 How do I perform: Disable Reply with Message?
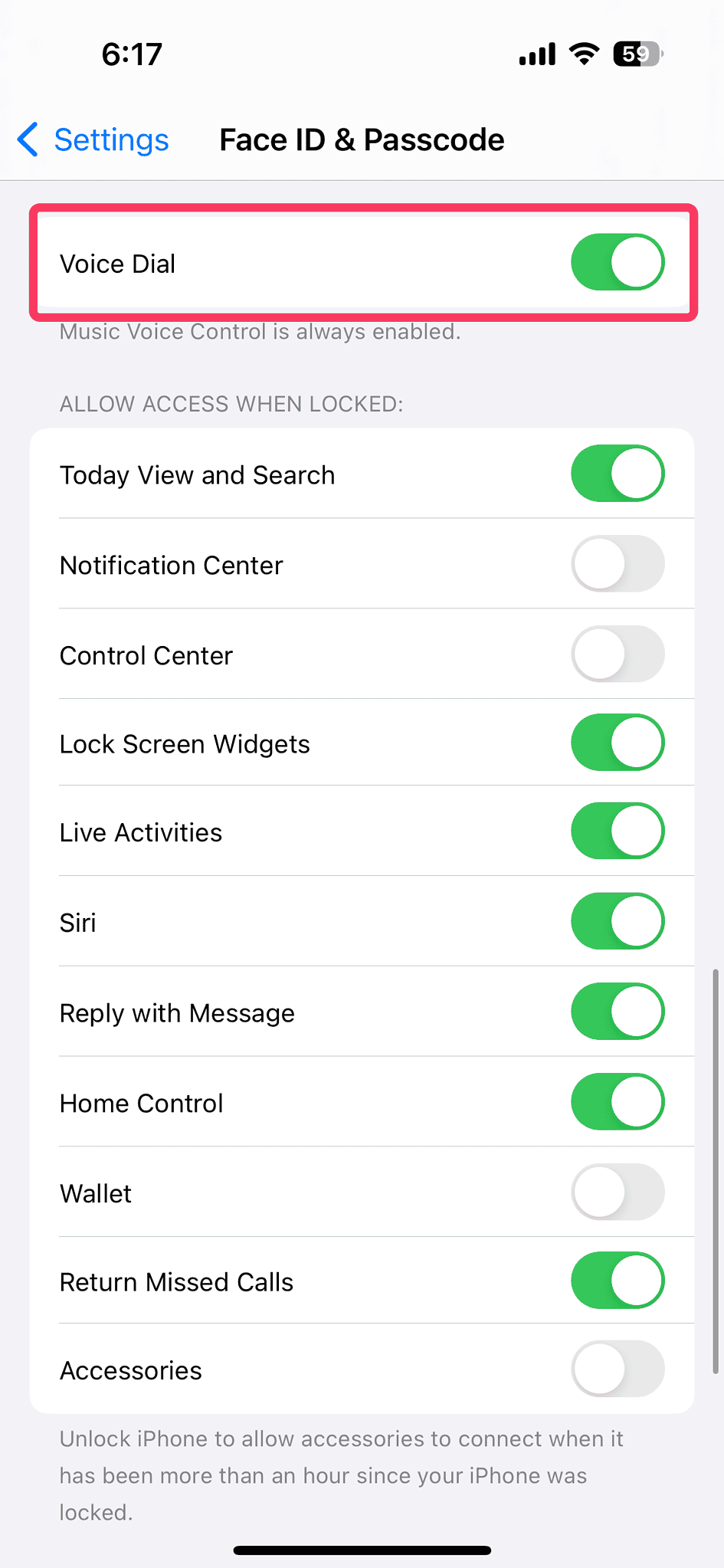(x=618, y=1012)
